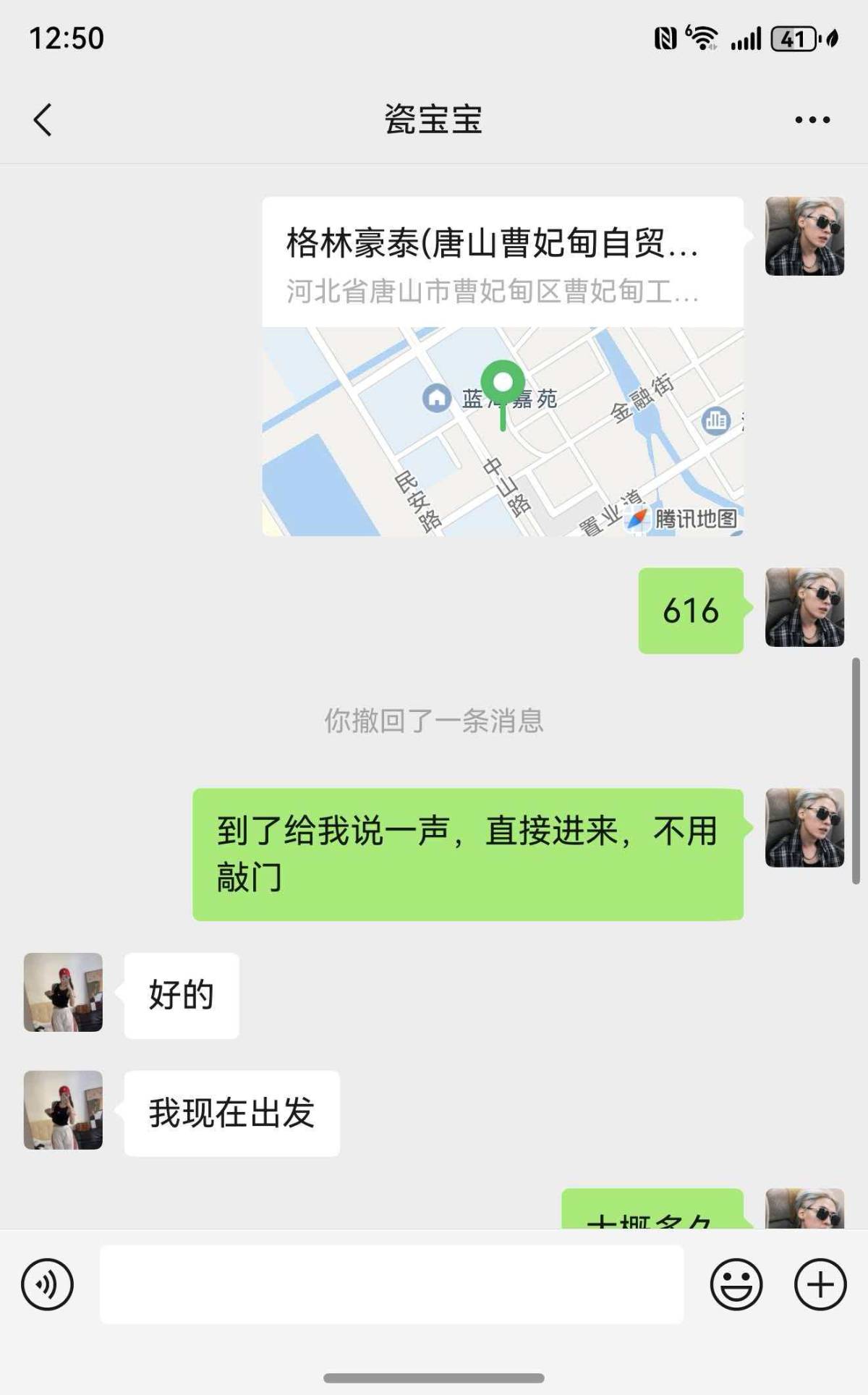Switch to voice message input mode

[x=48, y=1284]
